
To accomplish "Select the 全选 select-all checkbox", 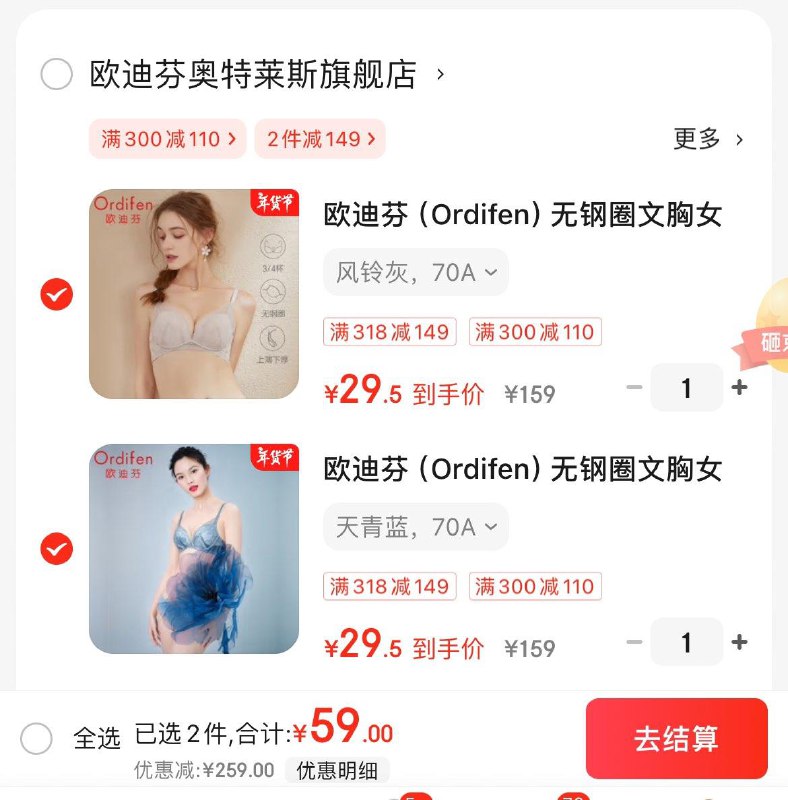I will [38, 738].
